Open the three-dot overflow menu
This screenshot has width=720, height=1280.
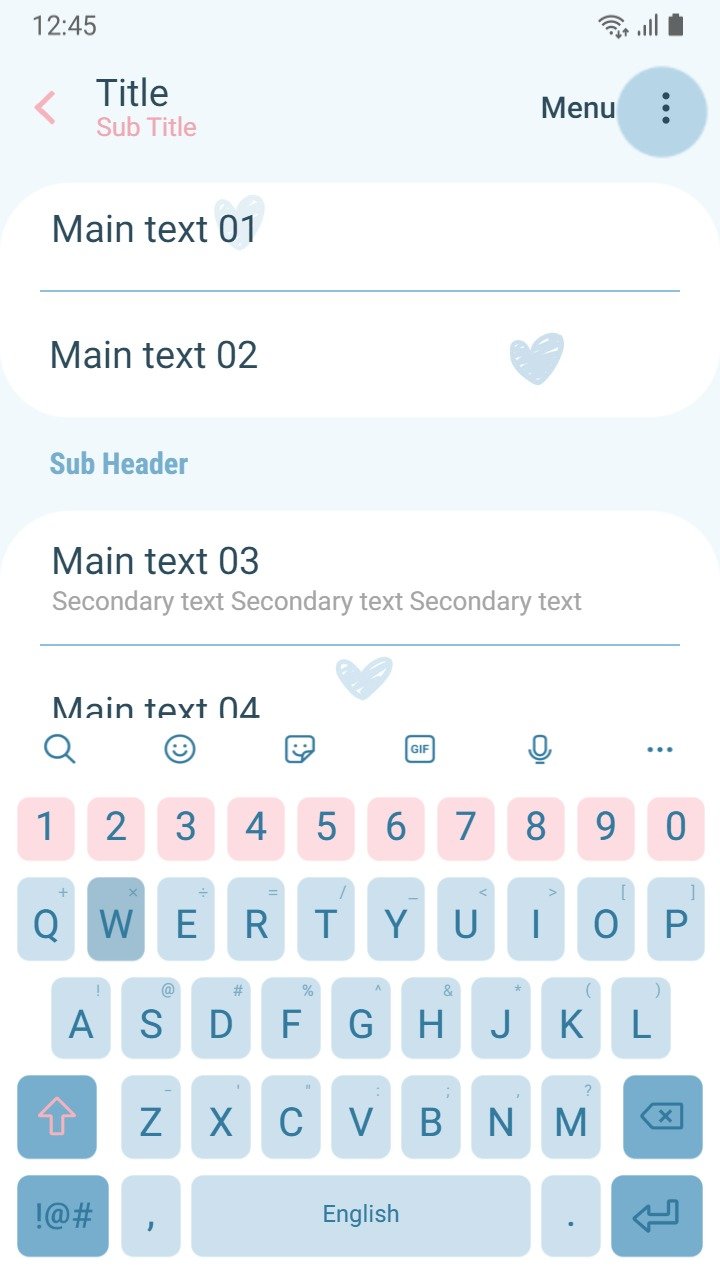(x=665, y=108)
